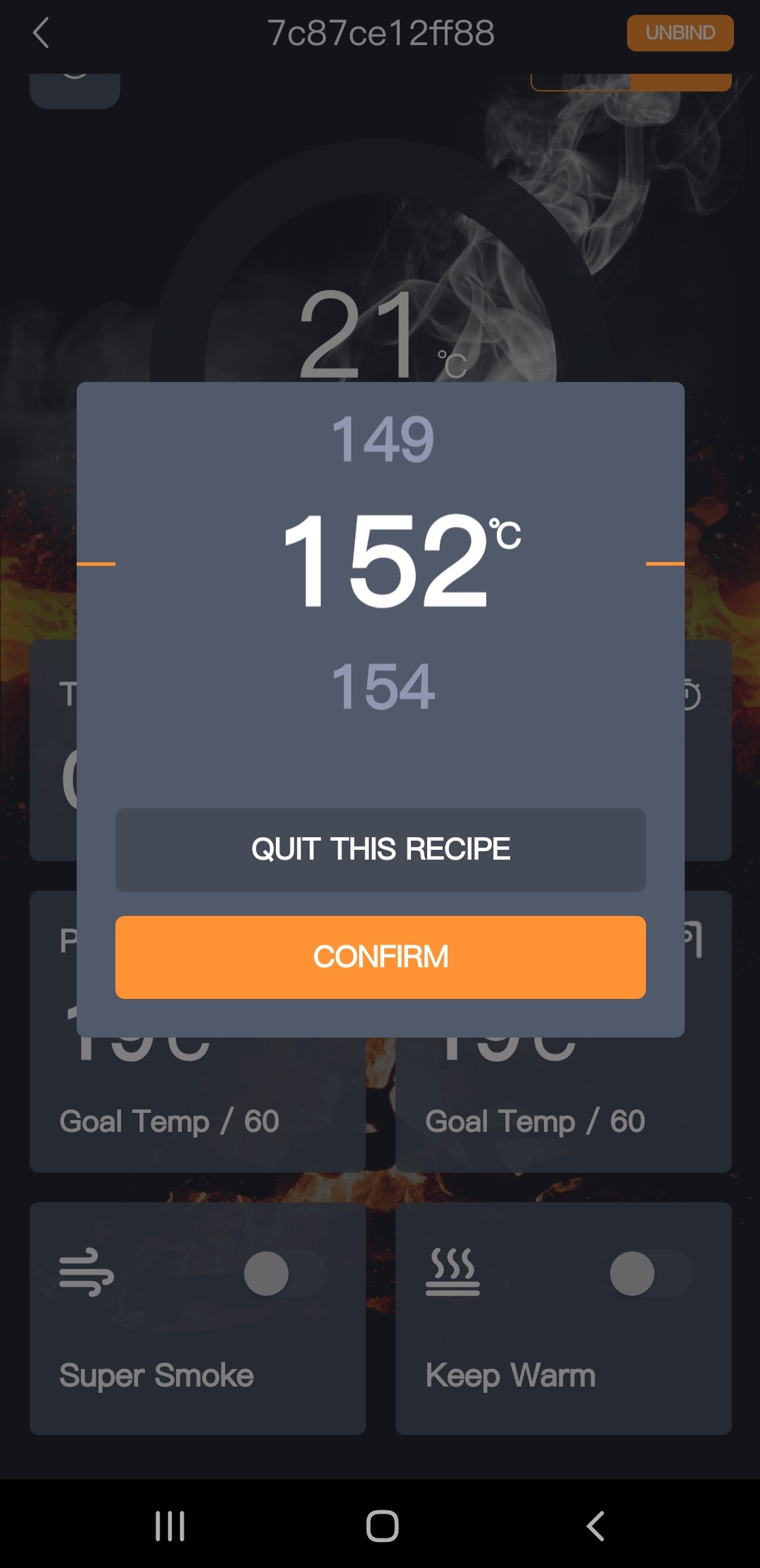Tap the system home button
The width and height of the screenshot is (760, 1568).
382,1526
